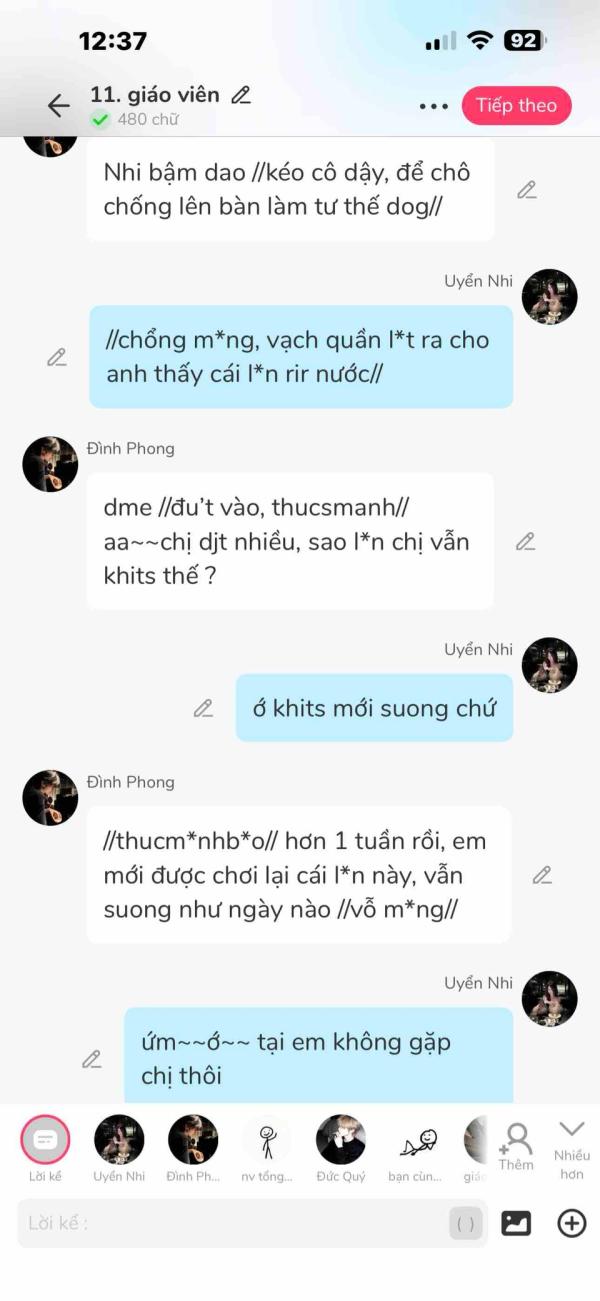This screenshot has height=1301, width=600.
Task: Select the 'nv tổng...' character
Action: [x=267, y=1140]
